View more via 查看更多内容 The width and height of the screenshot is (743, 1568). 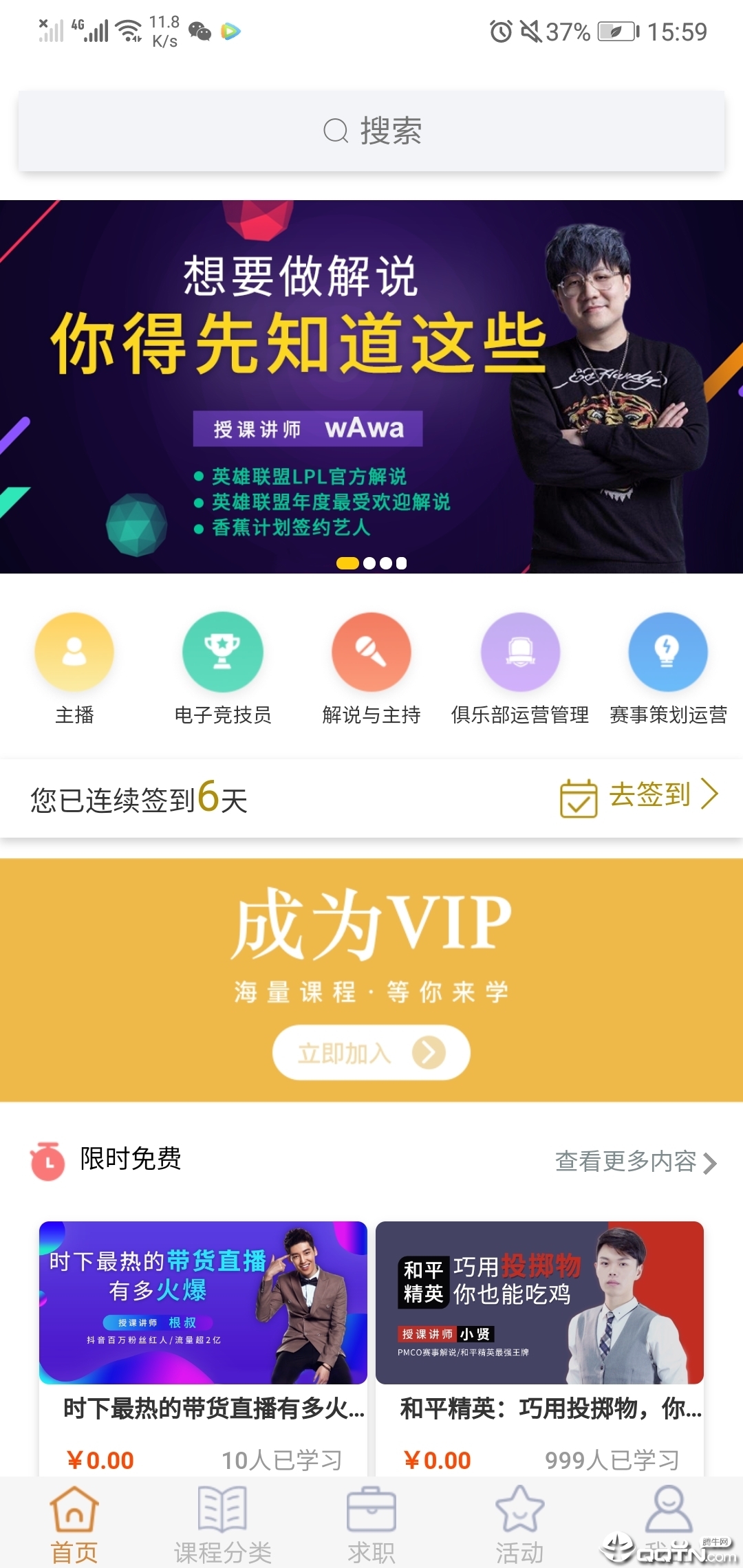click(x=636, y=1162)
